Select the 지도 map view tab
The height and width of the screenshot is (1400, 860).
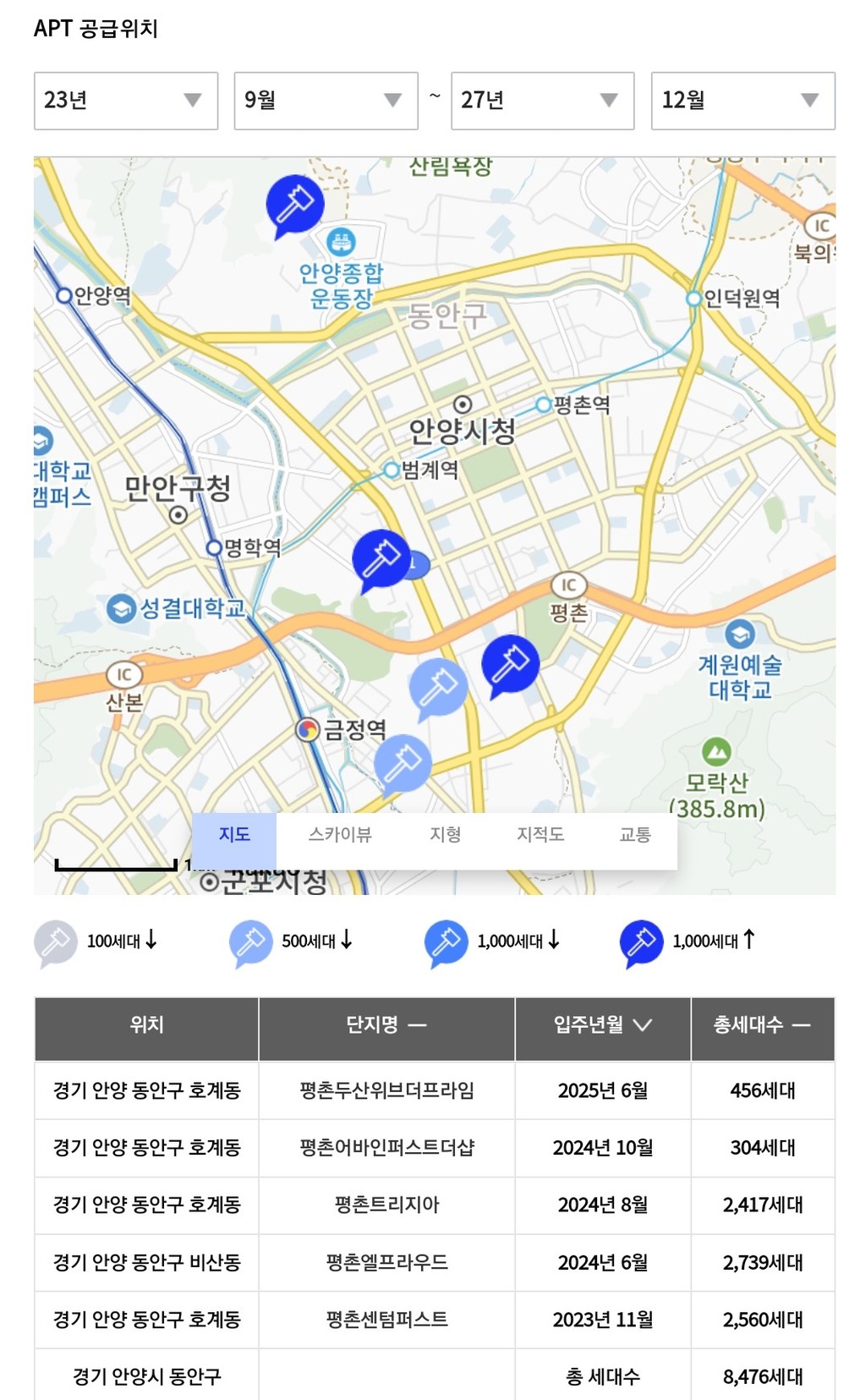[x=234, y=835]
